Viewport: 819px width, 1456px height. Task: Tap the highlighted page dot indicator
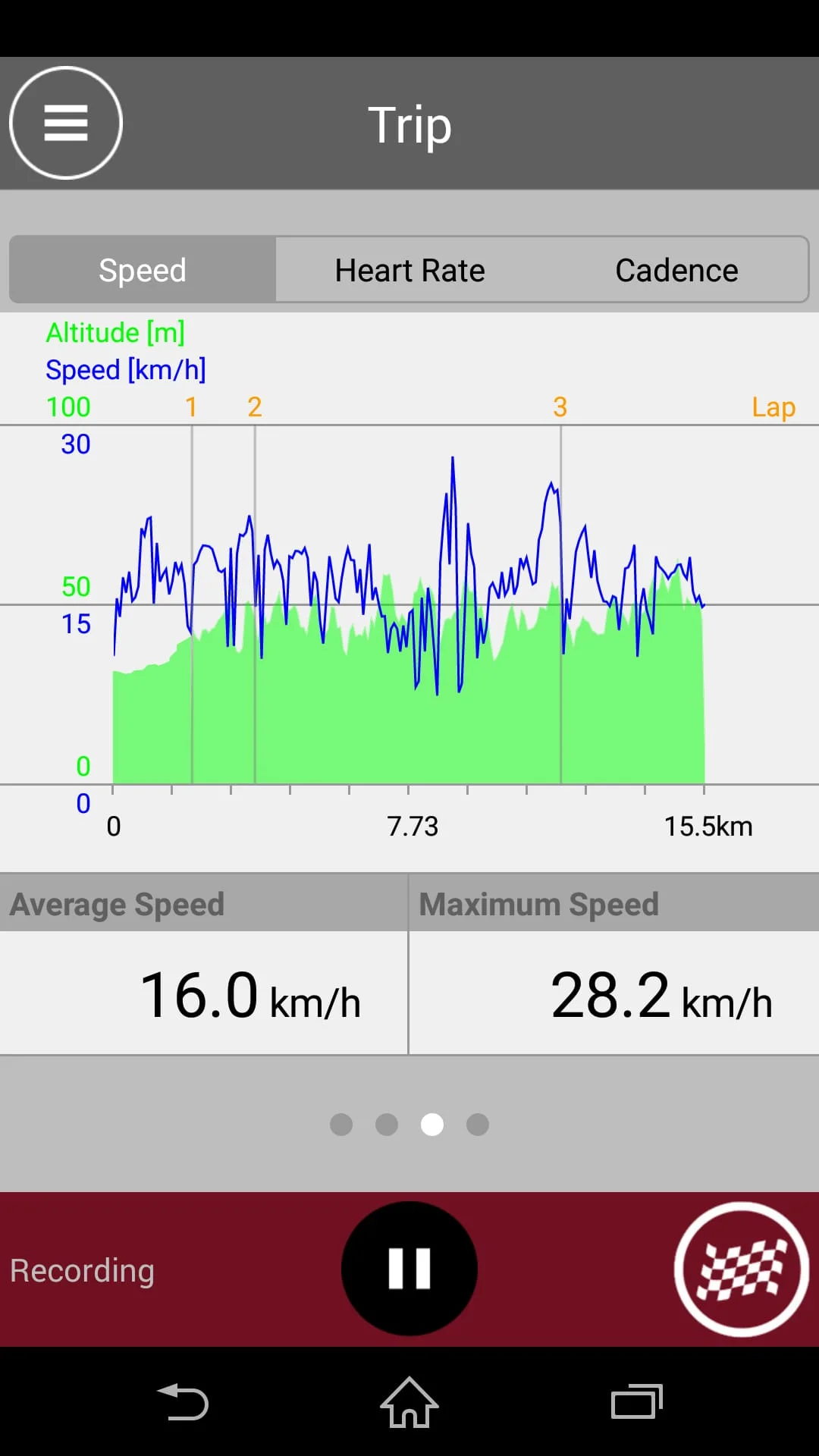pyautogui.click(x=433, y=1125)
